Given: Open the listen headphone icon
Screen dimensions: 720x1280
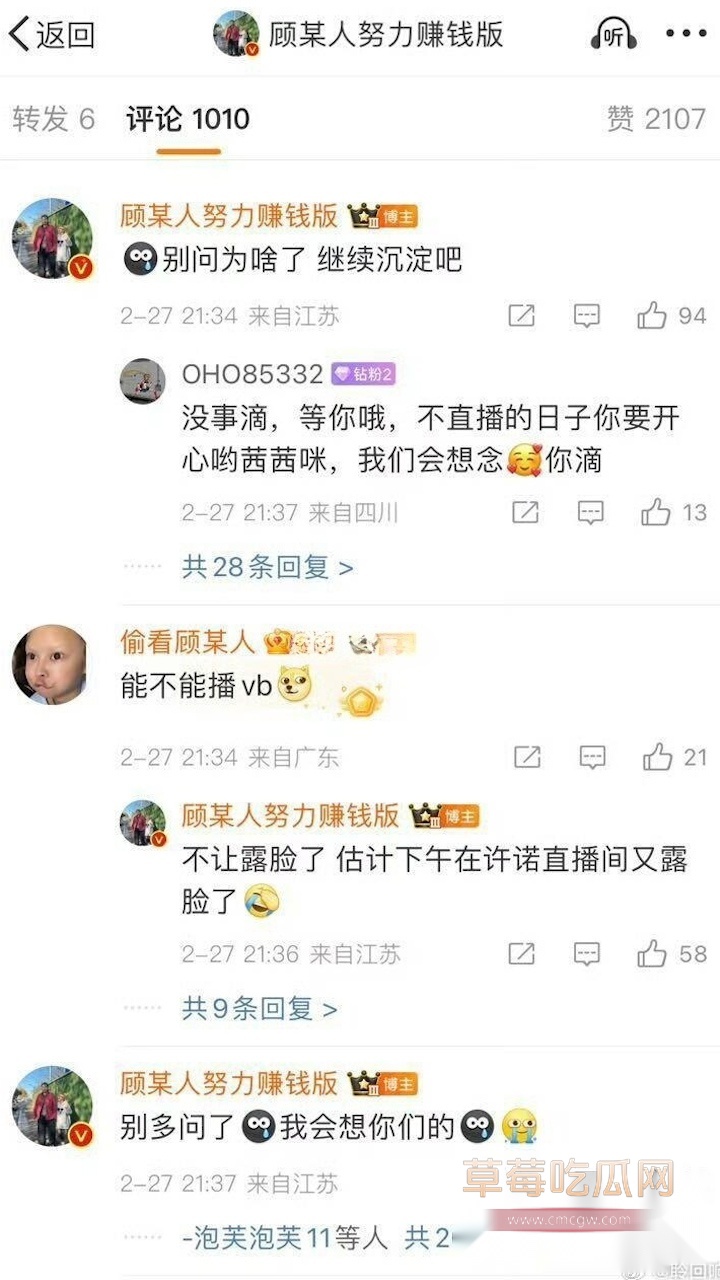Looking at the screenshot, I should pos(613,34).
